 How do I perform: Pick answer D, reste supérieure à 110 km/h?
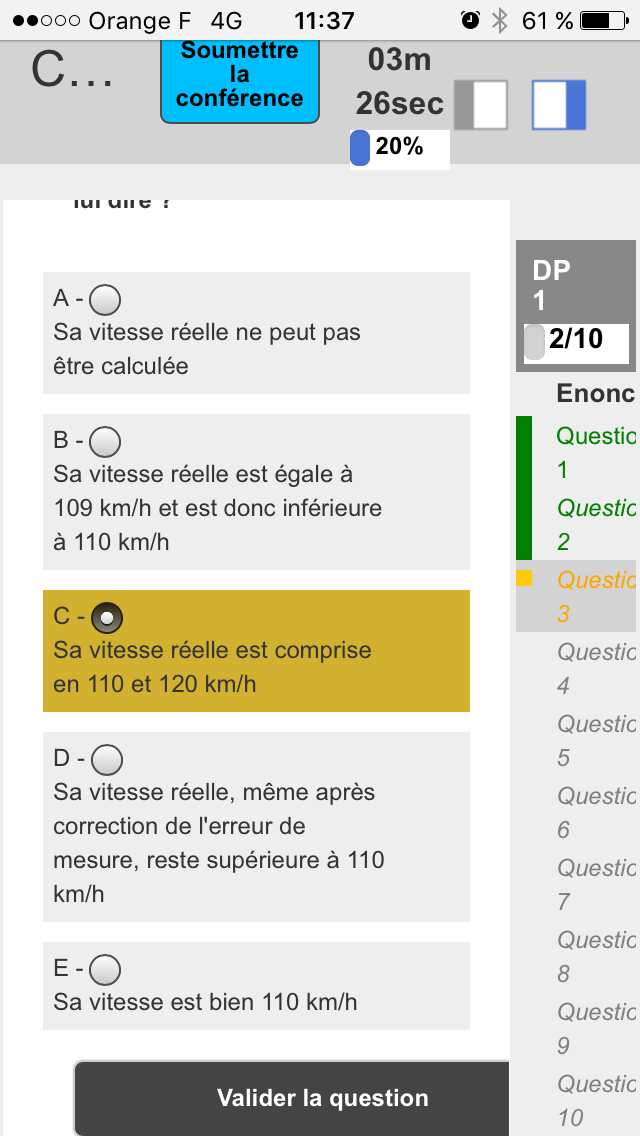coord(106,760)
